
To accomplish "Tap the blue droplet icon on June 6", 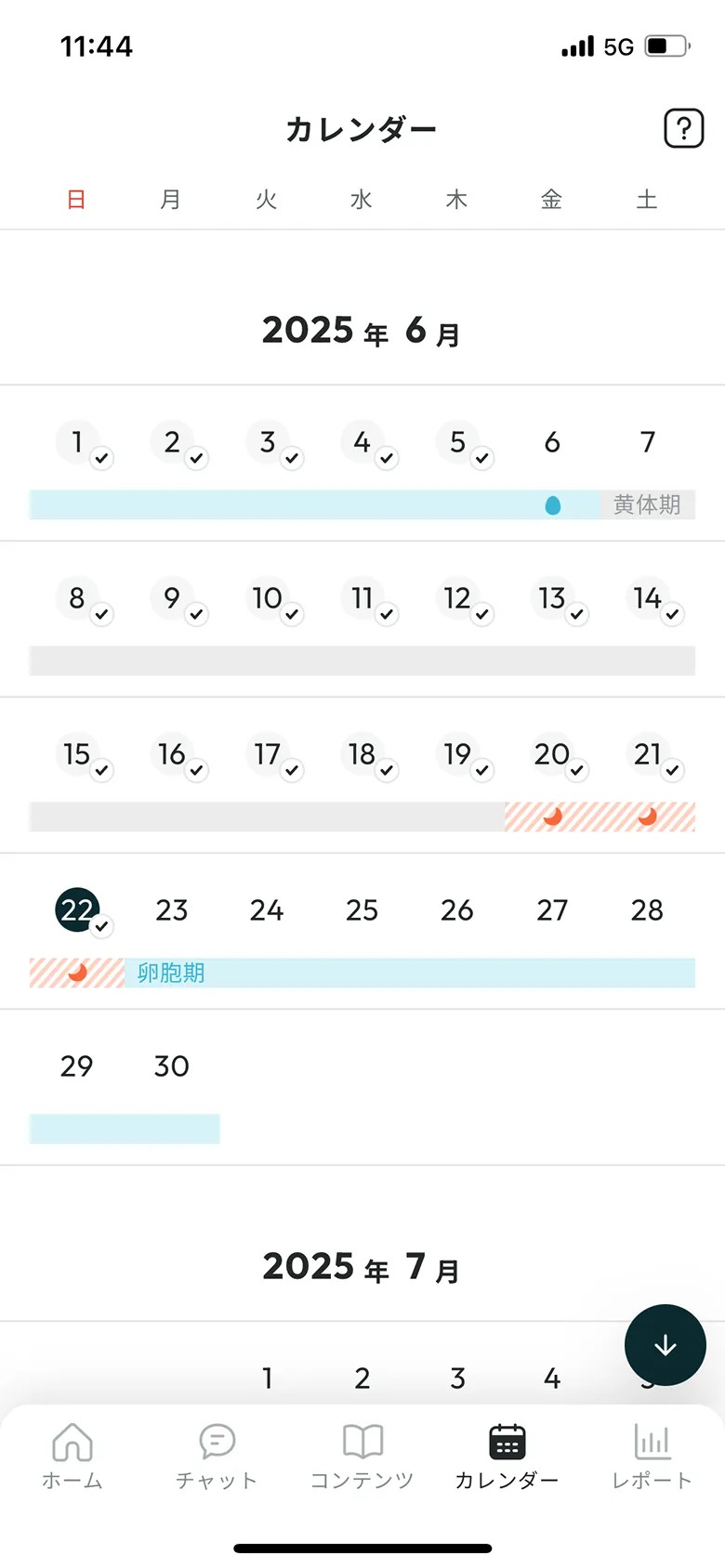I will coord(552,505).
